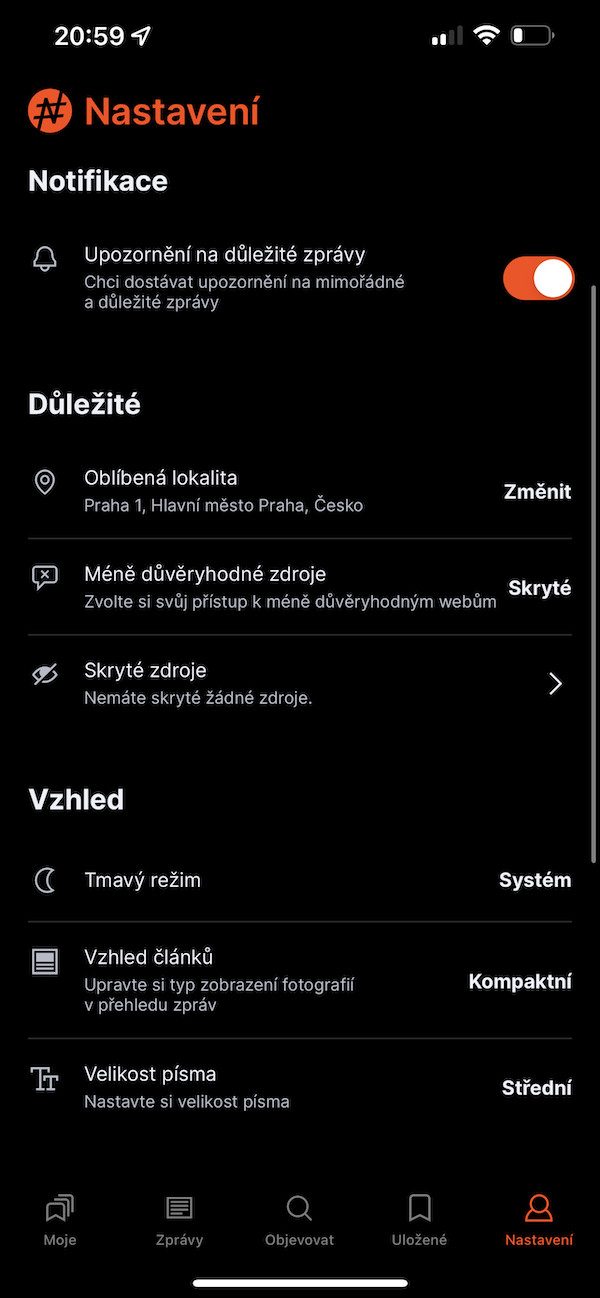This screenshot has height=1298, width=600.
Task: Switch to the Moje tab
Action: pyautogui.click(x=60, y=1220)
